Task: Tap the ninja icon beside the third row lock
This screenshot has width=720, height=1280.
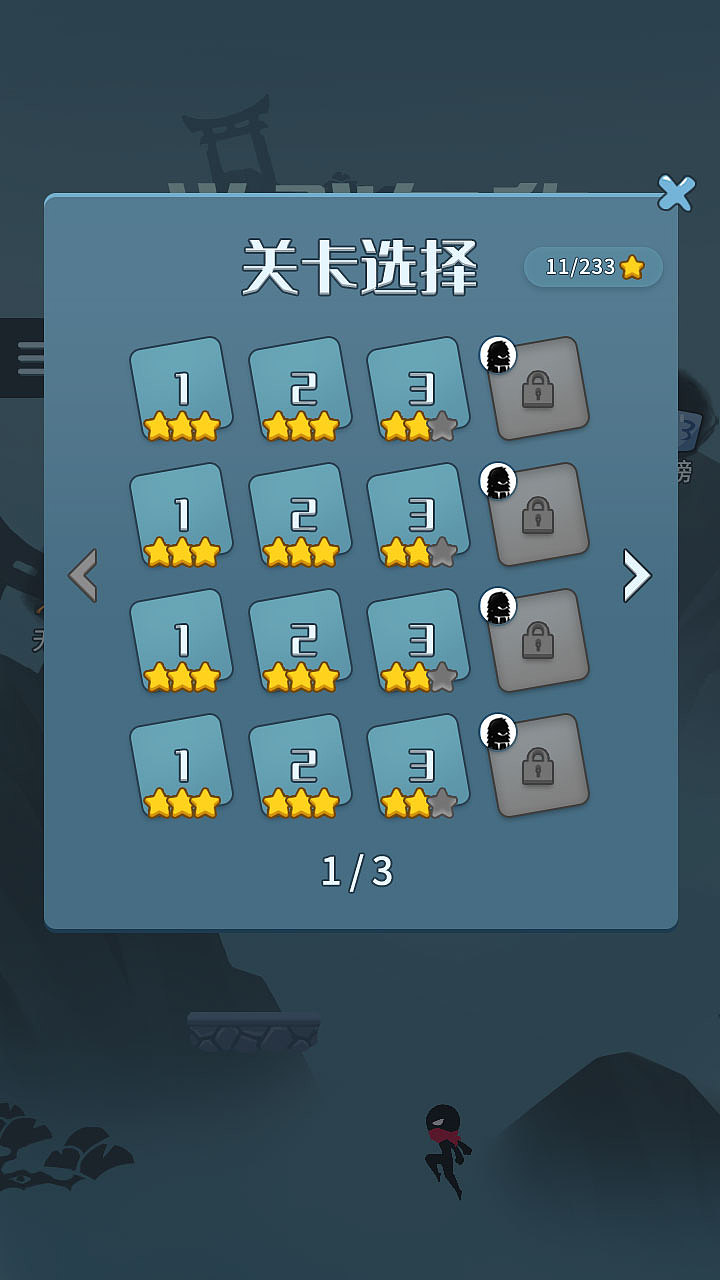Action: point(497,607)
